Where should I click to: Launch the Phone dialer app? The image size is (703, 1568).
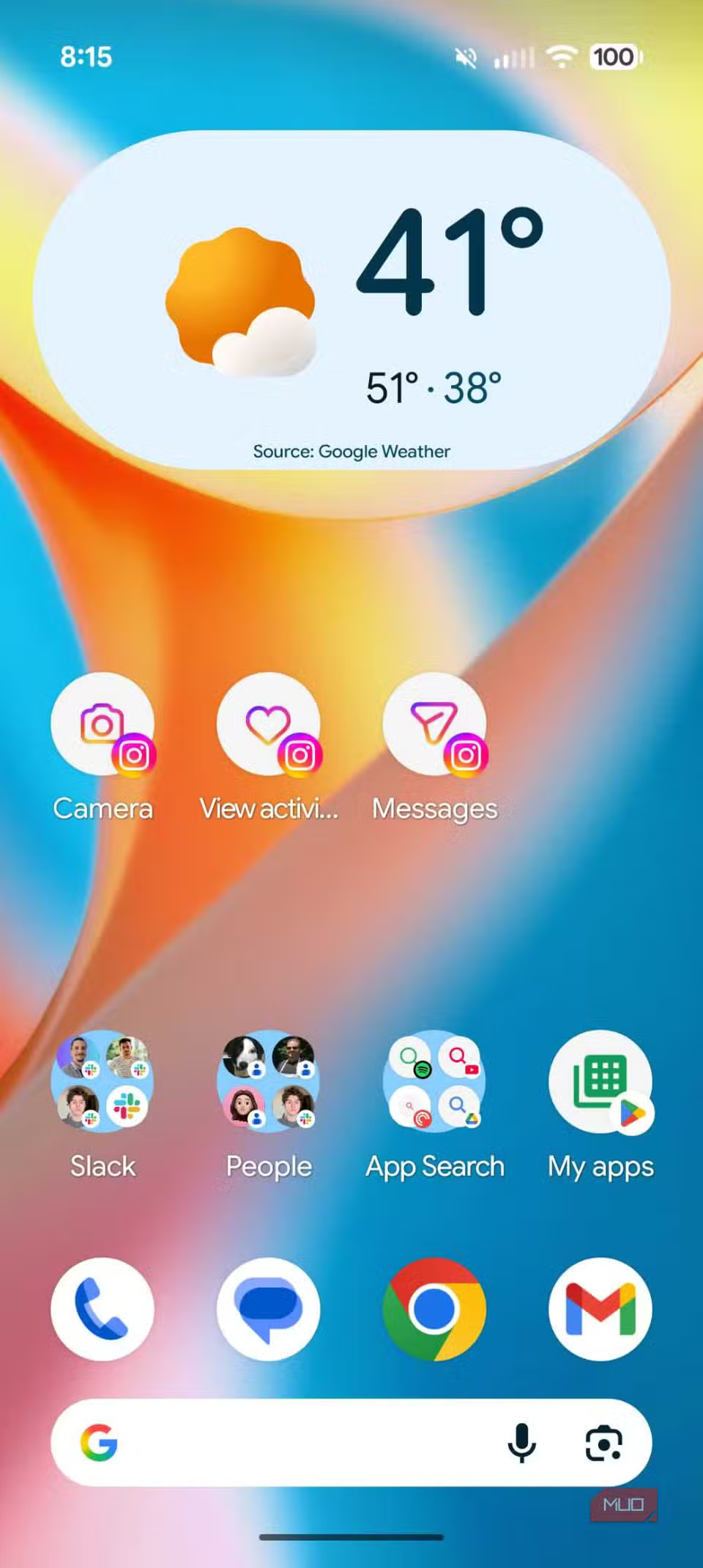click(x=103, y=1309)
